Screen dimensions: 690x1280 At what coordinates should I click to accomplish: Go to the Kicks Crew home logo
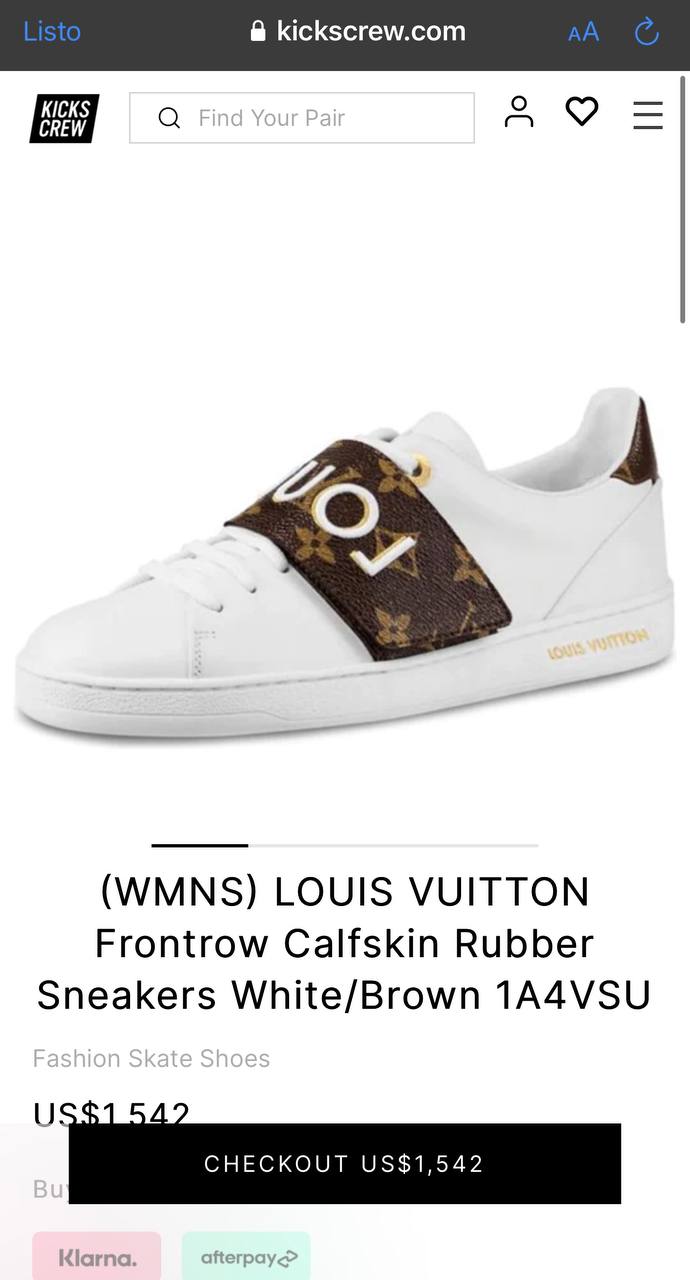[64, 118]
